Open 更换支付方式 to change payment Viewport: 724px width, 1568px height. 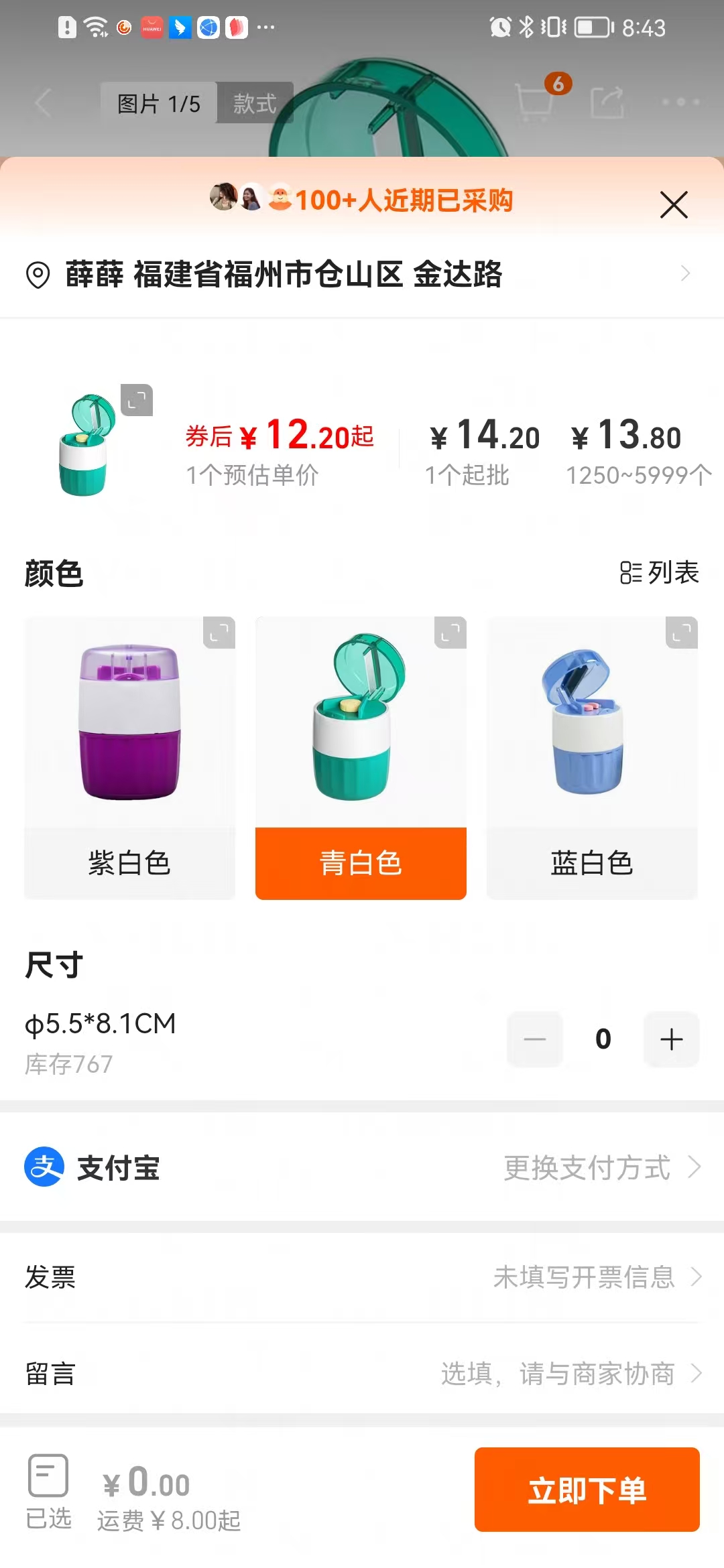pyautogui.click(x=601, y=1168)
